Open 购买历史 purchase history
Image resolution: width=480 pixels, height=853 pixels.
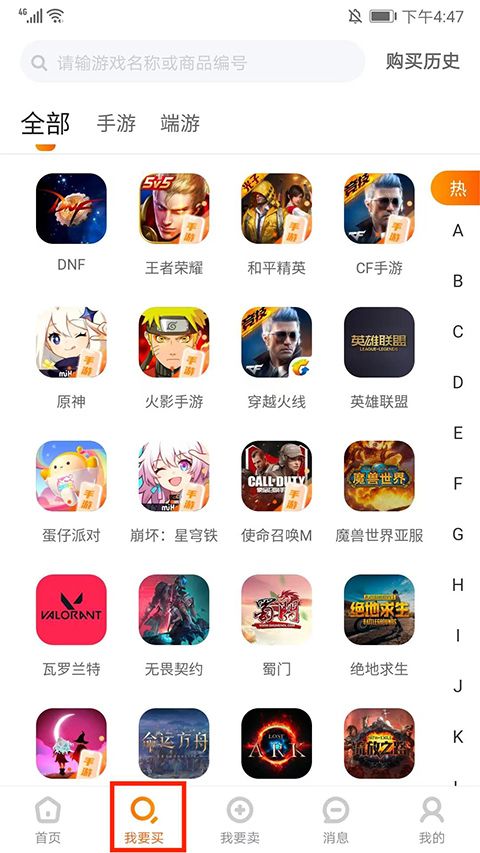pos(423,61)
